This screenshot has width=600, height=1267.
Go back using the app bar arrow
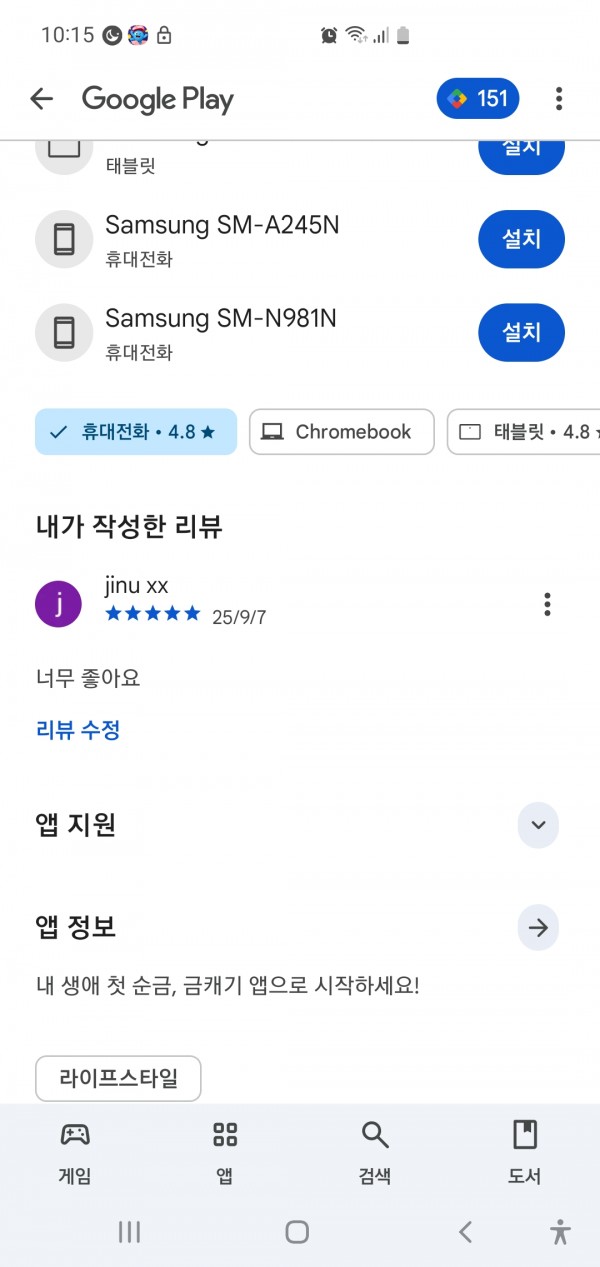coord(41,98)
